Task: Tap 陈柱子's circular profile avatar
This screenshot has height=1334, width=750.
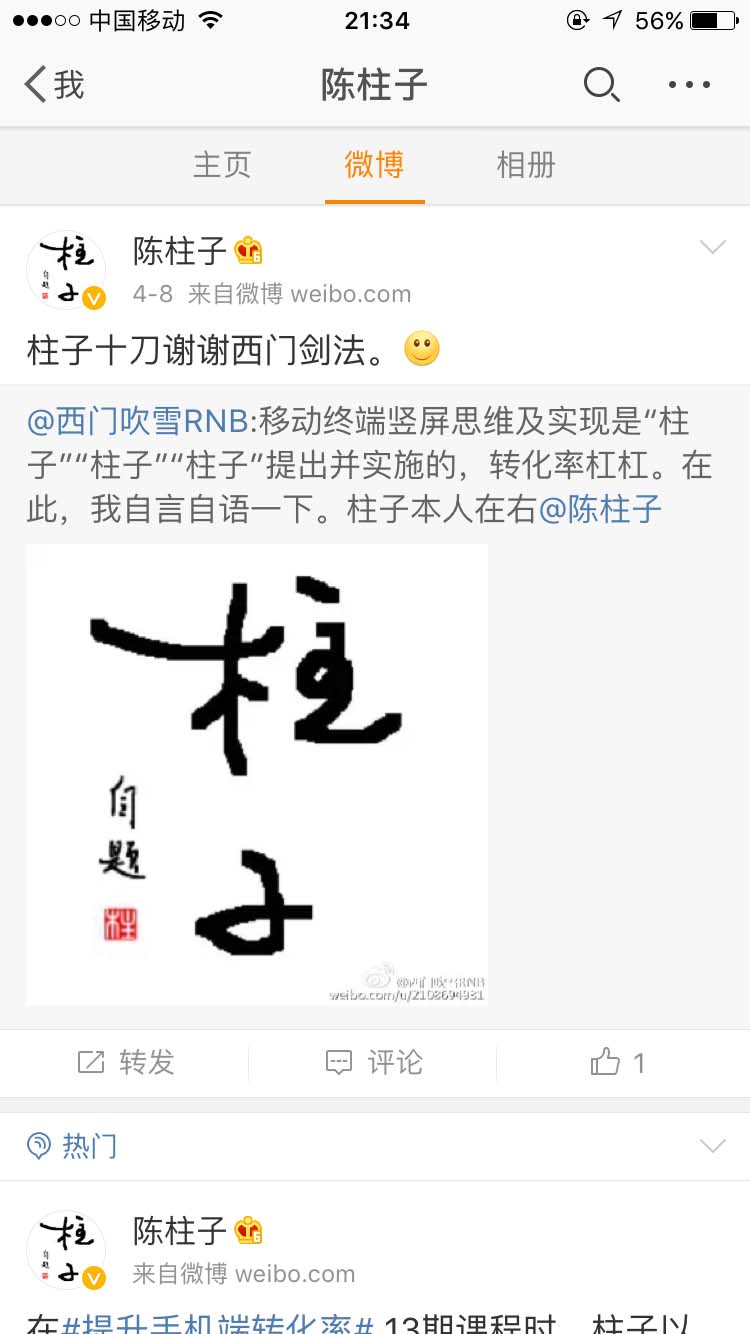Action: pos(66,268)
